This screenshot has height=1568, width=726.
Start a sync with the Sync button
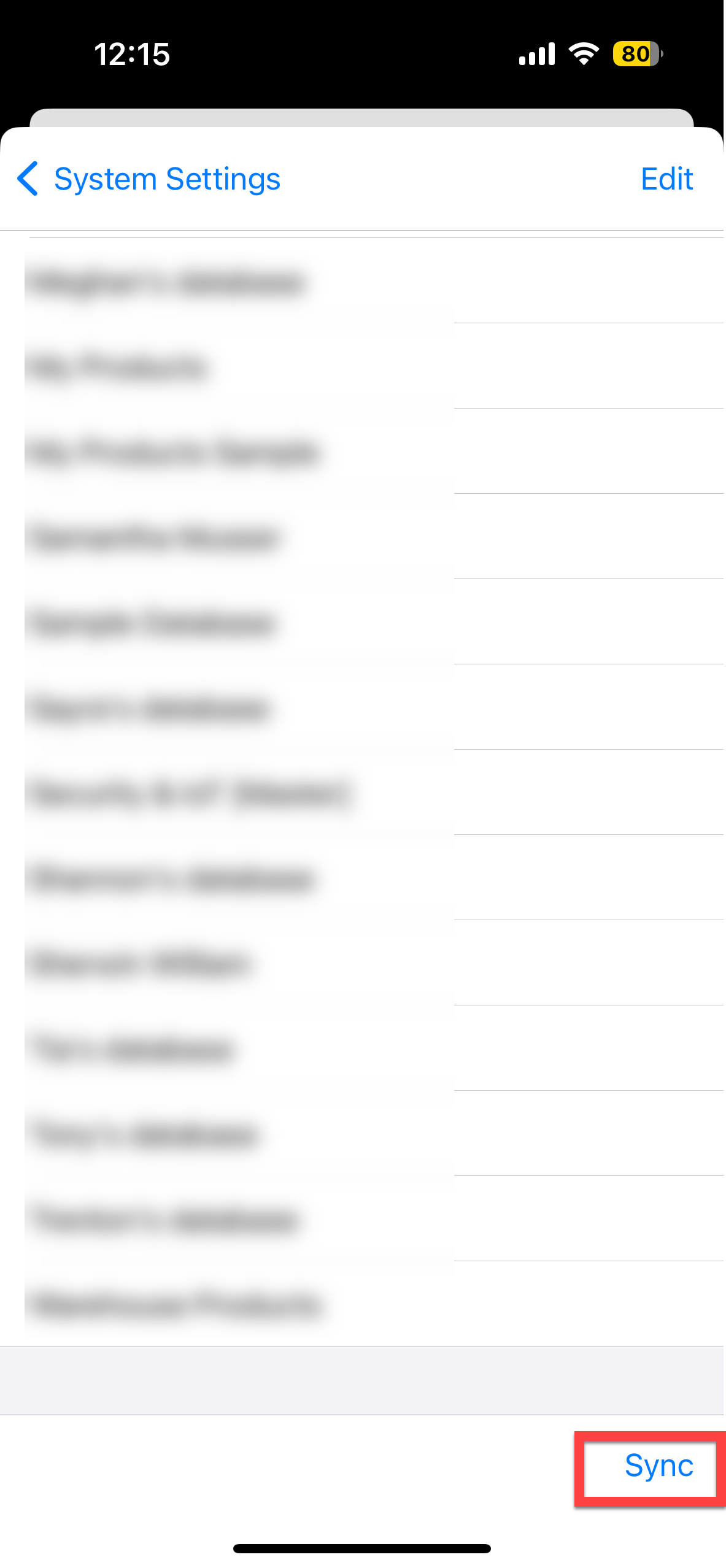658,1466
